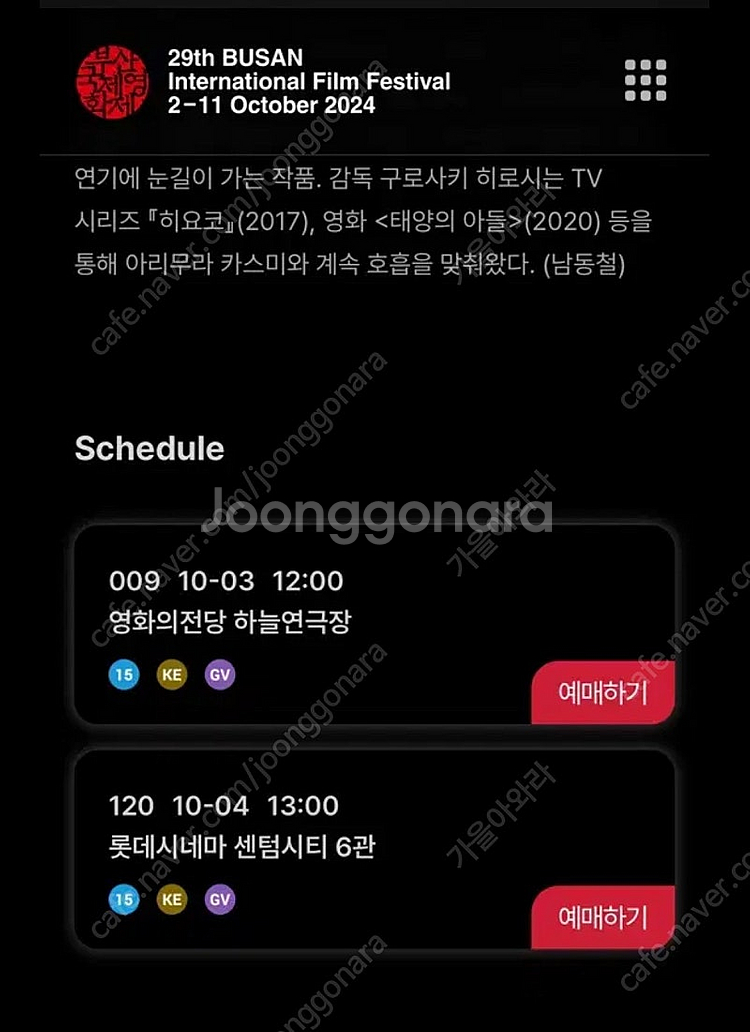Book the 10-03 12:00 screening
This screenshot has height=1032, width=750.
click(603, 692)
